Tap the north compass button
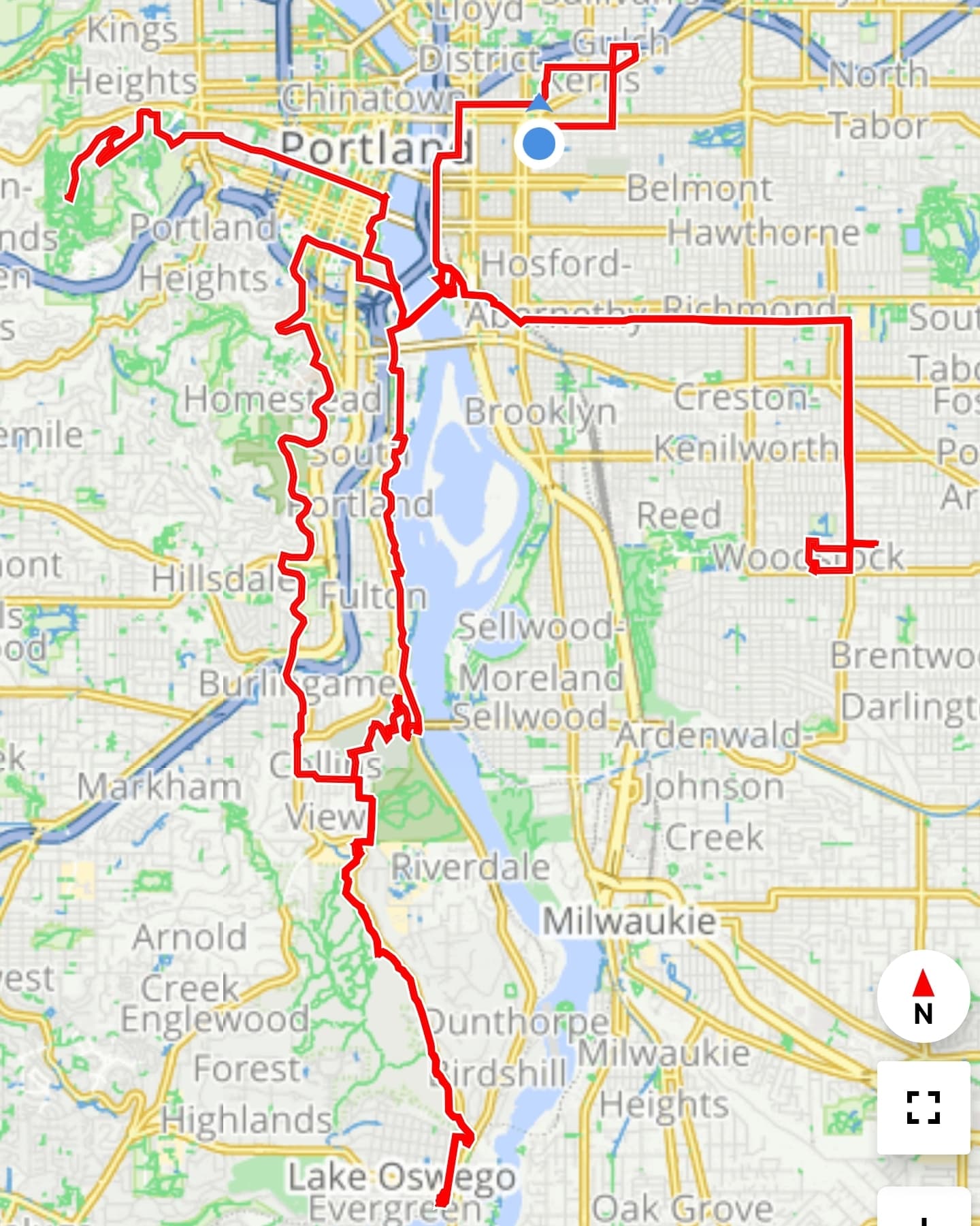Viewport: 980px width, 1226px height. tap(923, 996)
